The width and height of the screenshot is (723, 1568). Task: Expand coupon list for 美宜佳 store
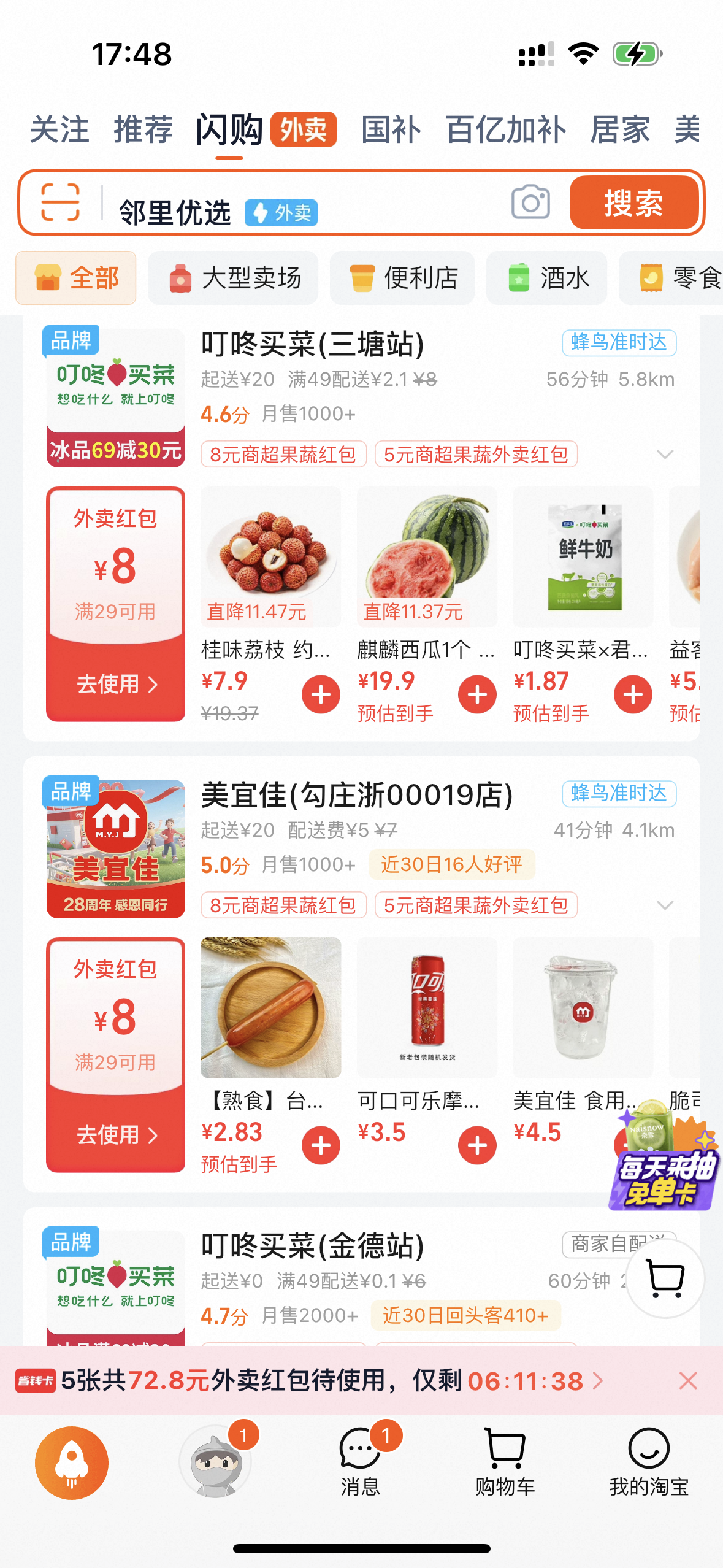(x=665, y=905)
